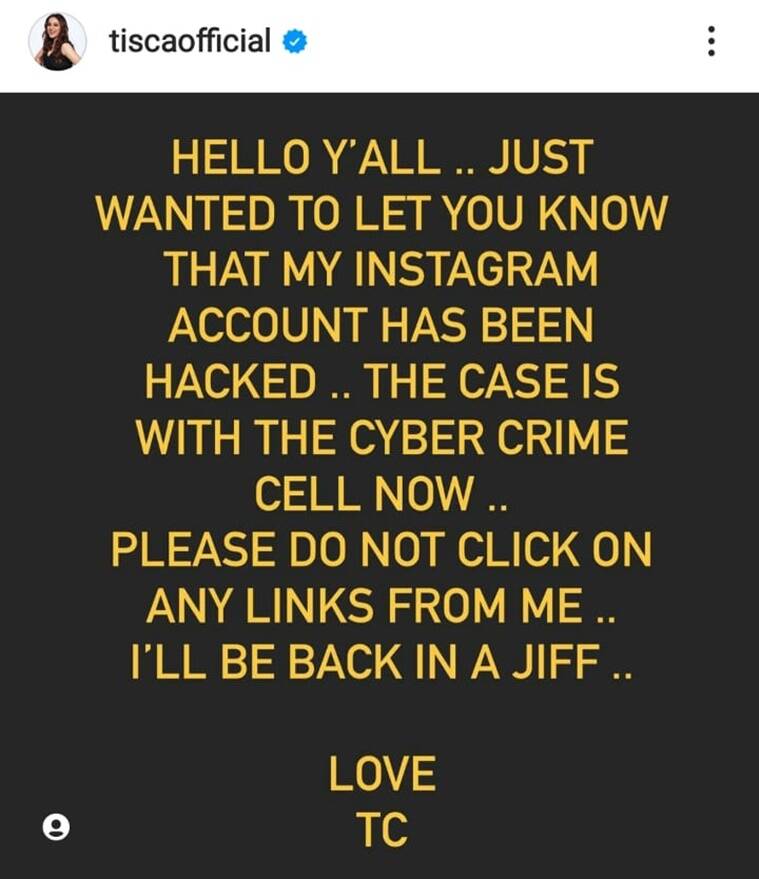This screenshot has height=879, width=759.
Task: Open tiscaofficial's profile picture
Action: point(55,42)
